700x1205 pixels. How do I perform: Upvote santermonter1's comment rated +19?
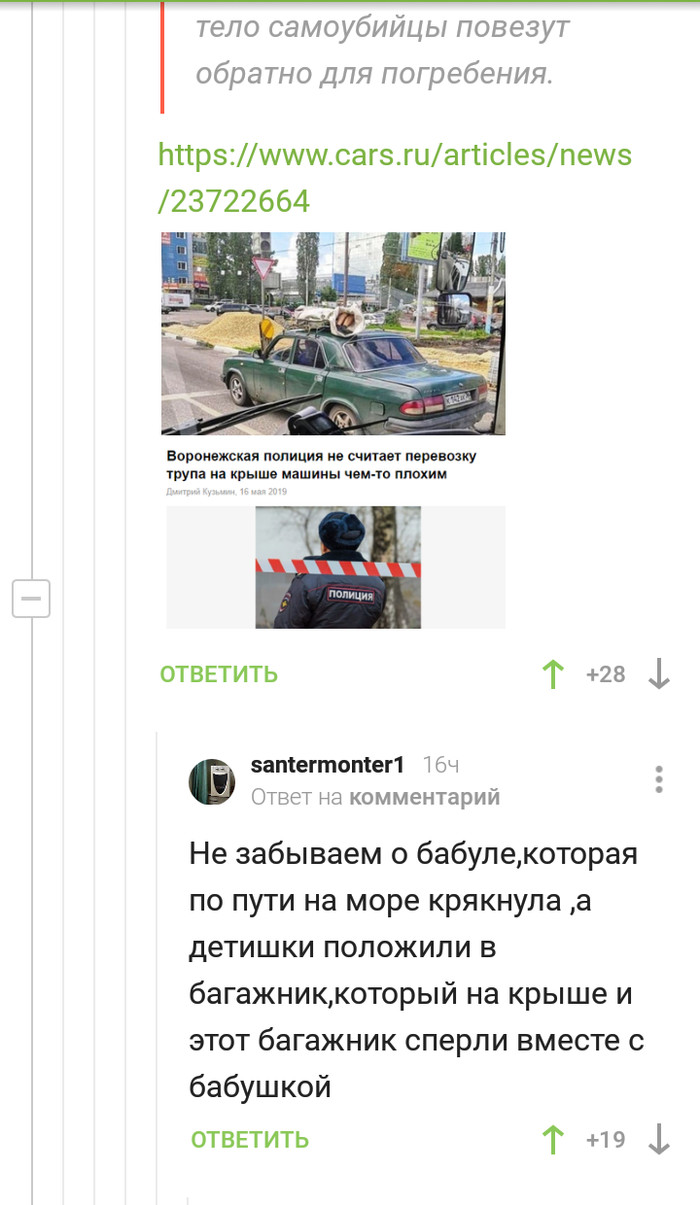pos(553,1140)
